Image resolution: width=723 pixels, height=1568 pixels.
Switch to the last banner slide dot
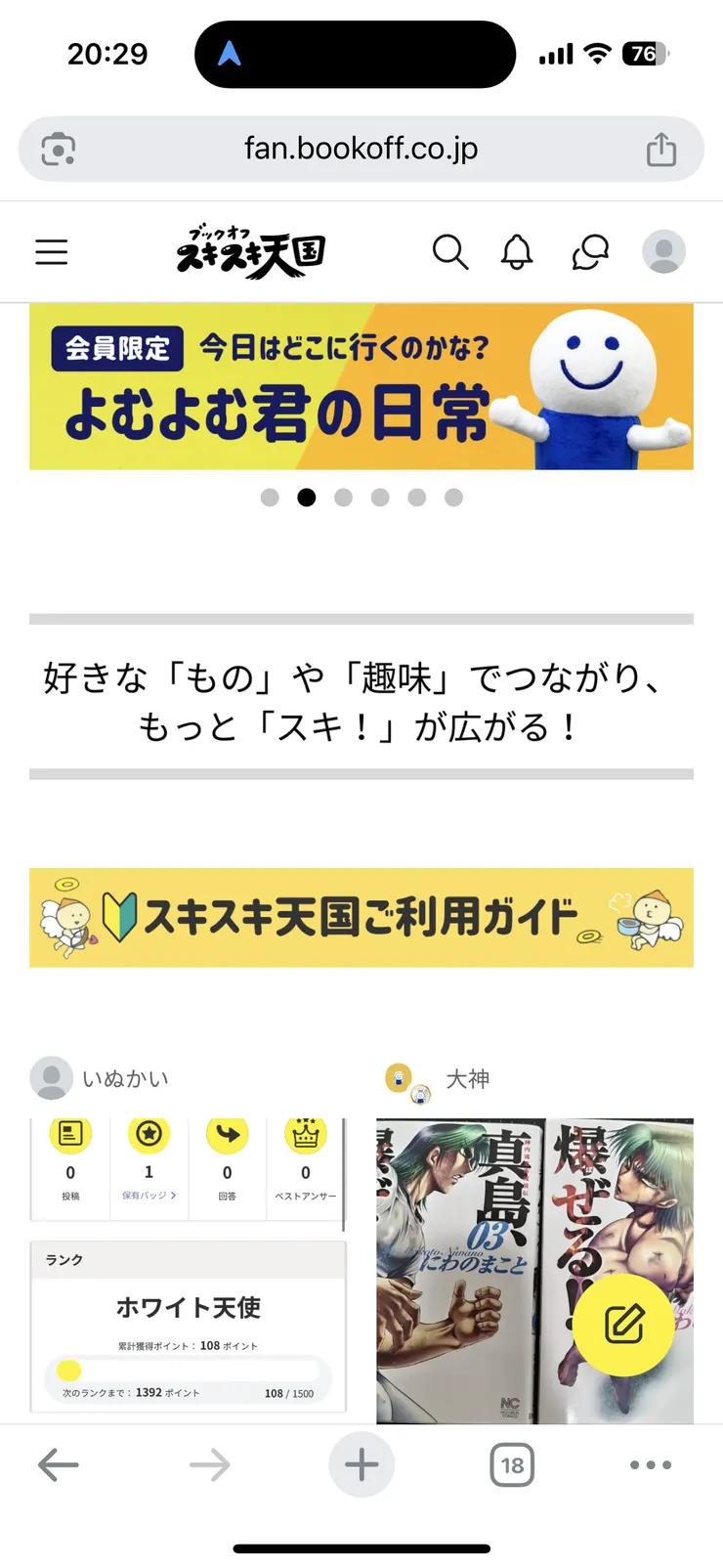click(453, 498)
